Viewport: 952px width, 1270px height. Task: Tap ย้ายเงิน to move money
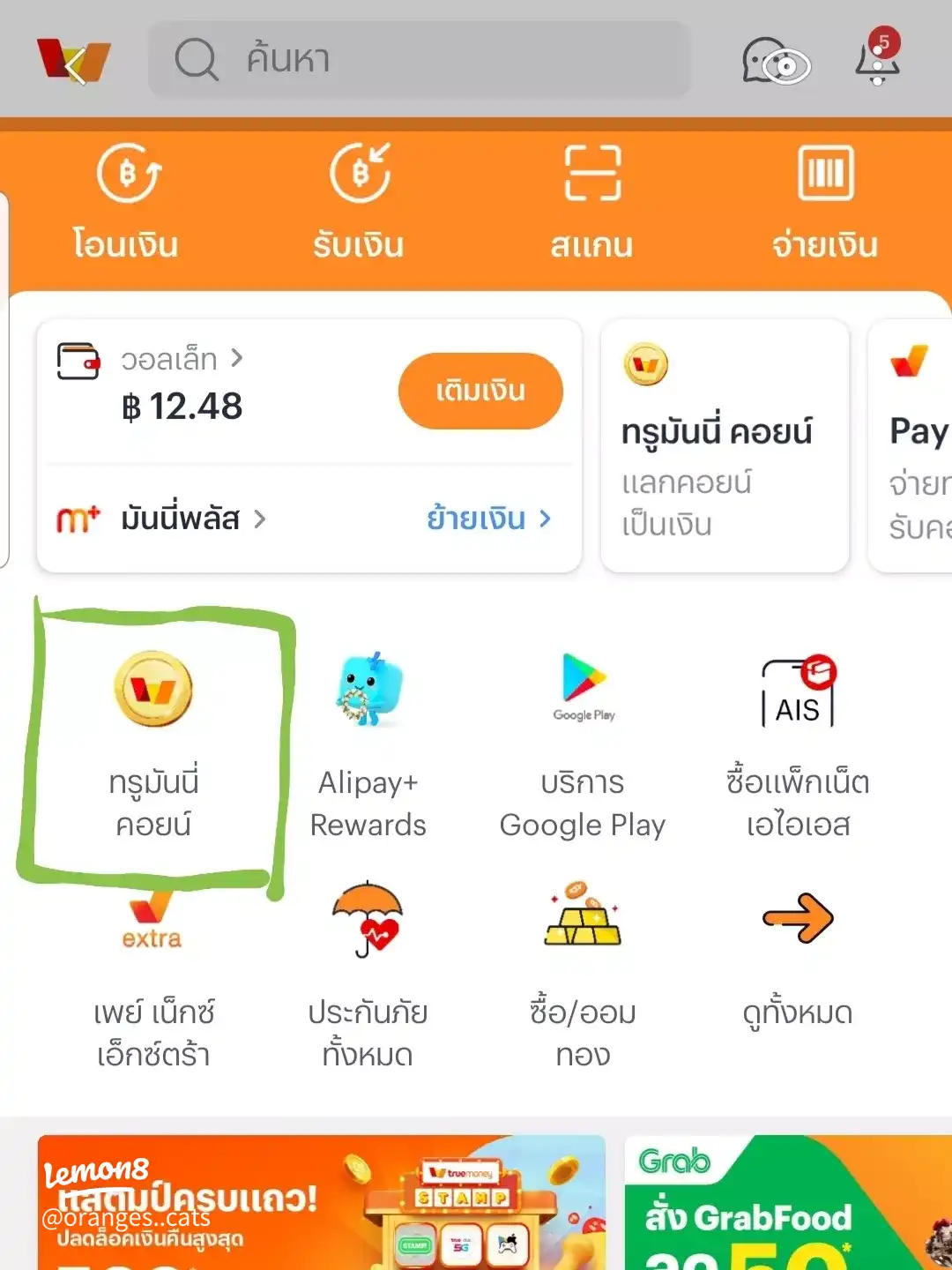(x=489, y=519)
